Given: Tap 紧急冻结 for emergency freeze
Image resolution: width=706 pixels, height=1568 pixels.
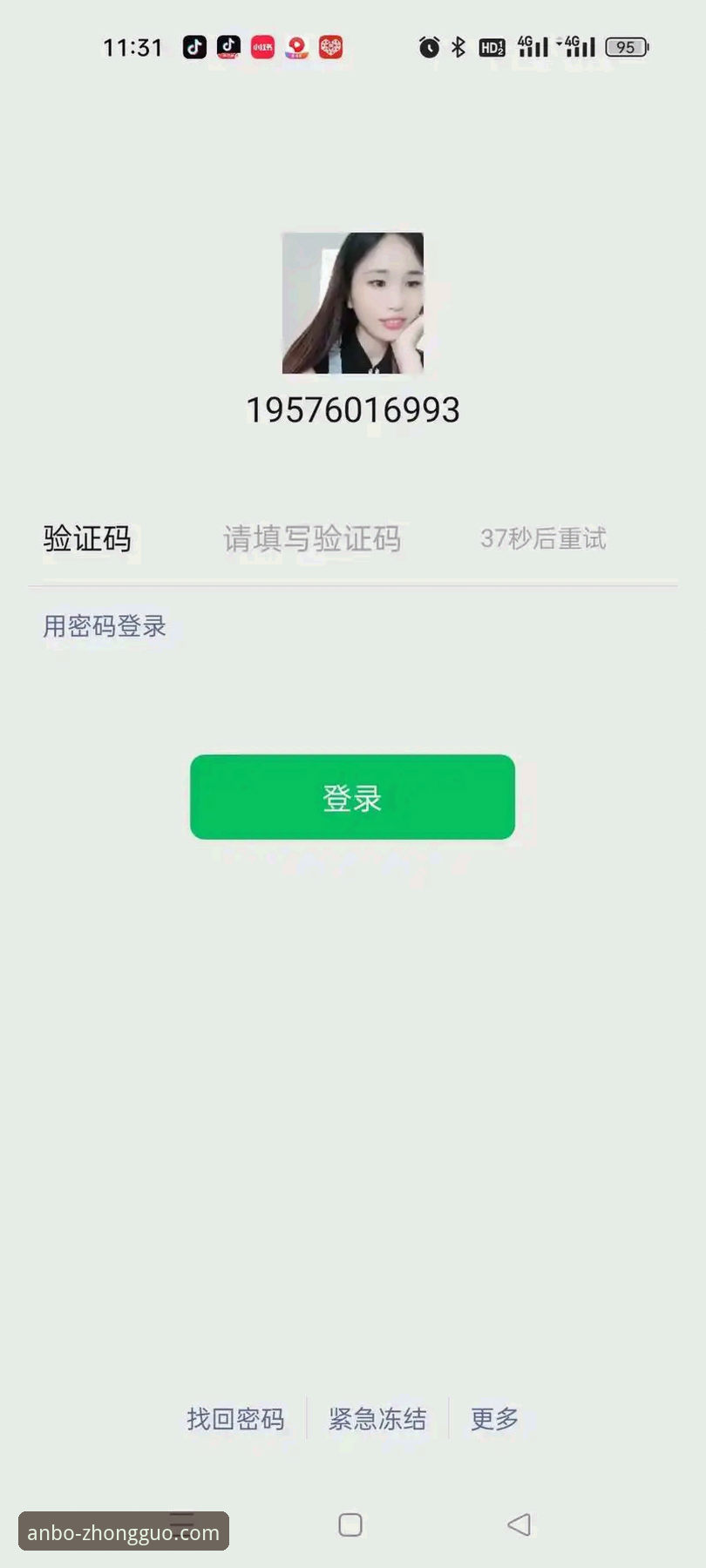Looking at the screenshot, I should 377,1419.
